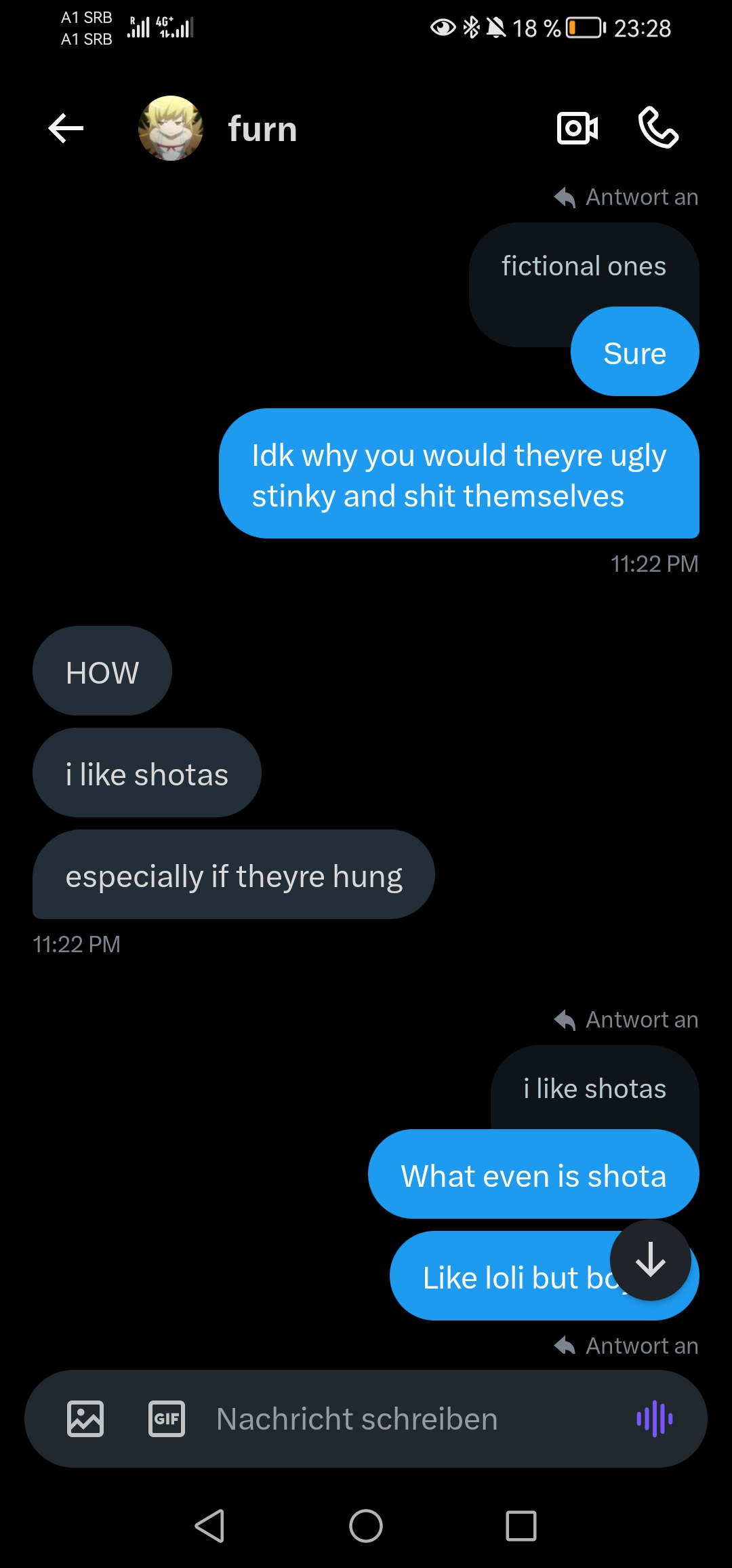Viewport: 732px width, 1568px height.
Task: Record a voice message
Action: [x=655, y=1419]
